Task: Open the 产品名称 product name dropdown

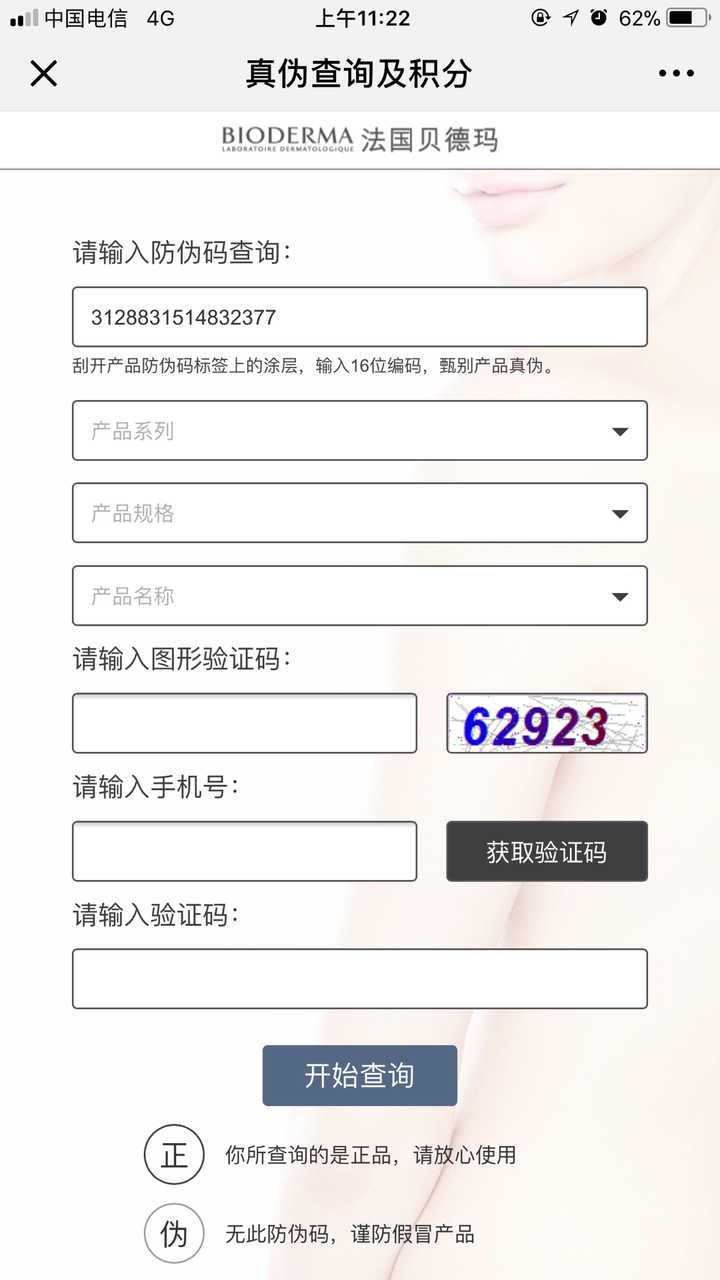Action: click(360, 594)
